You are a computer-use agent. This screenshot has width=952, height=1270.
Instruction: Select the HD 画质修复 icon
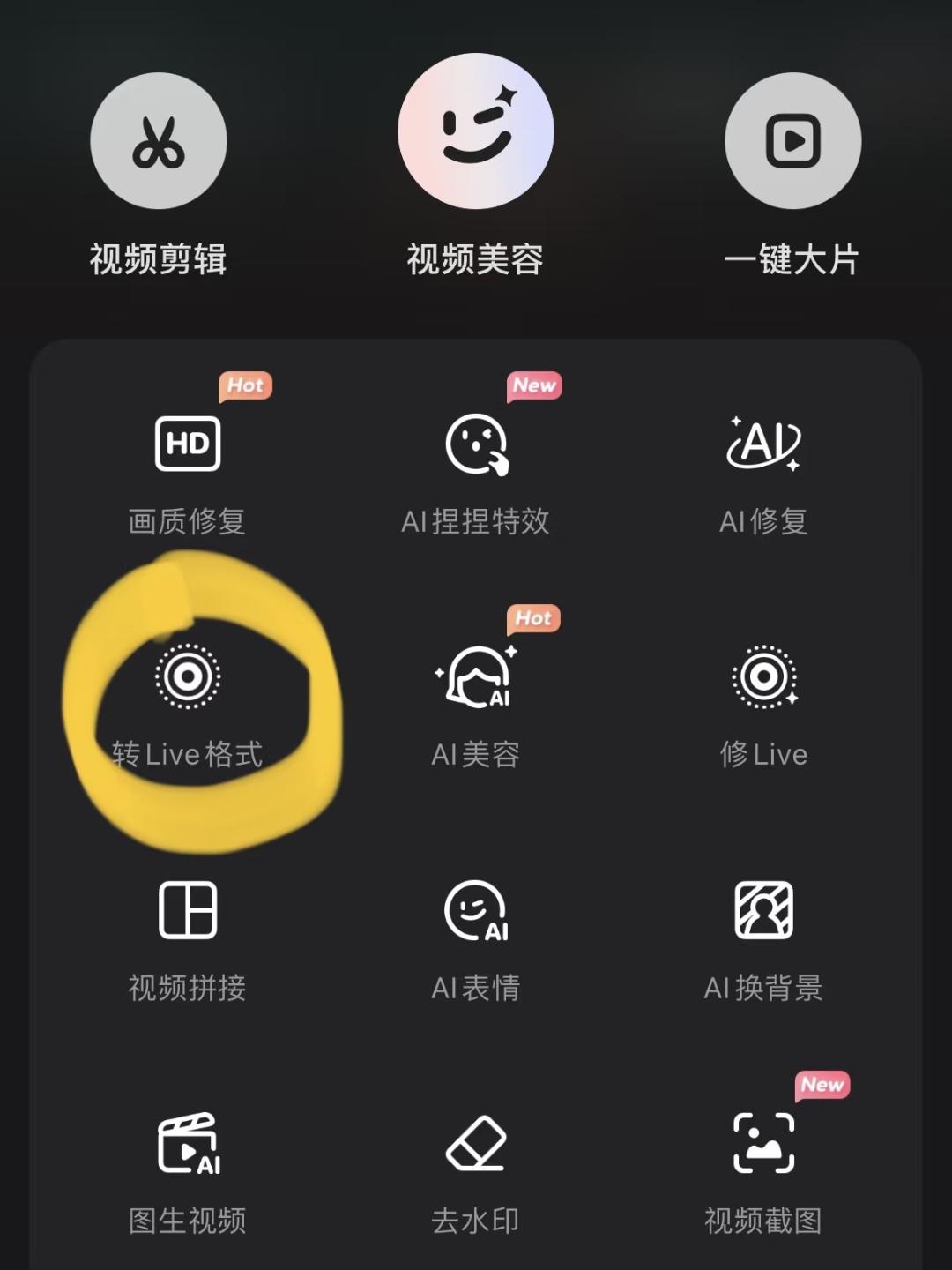[186, 442]
